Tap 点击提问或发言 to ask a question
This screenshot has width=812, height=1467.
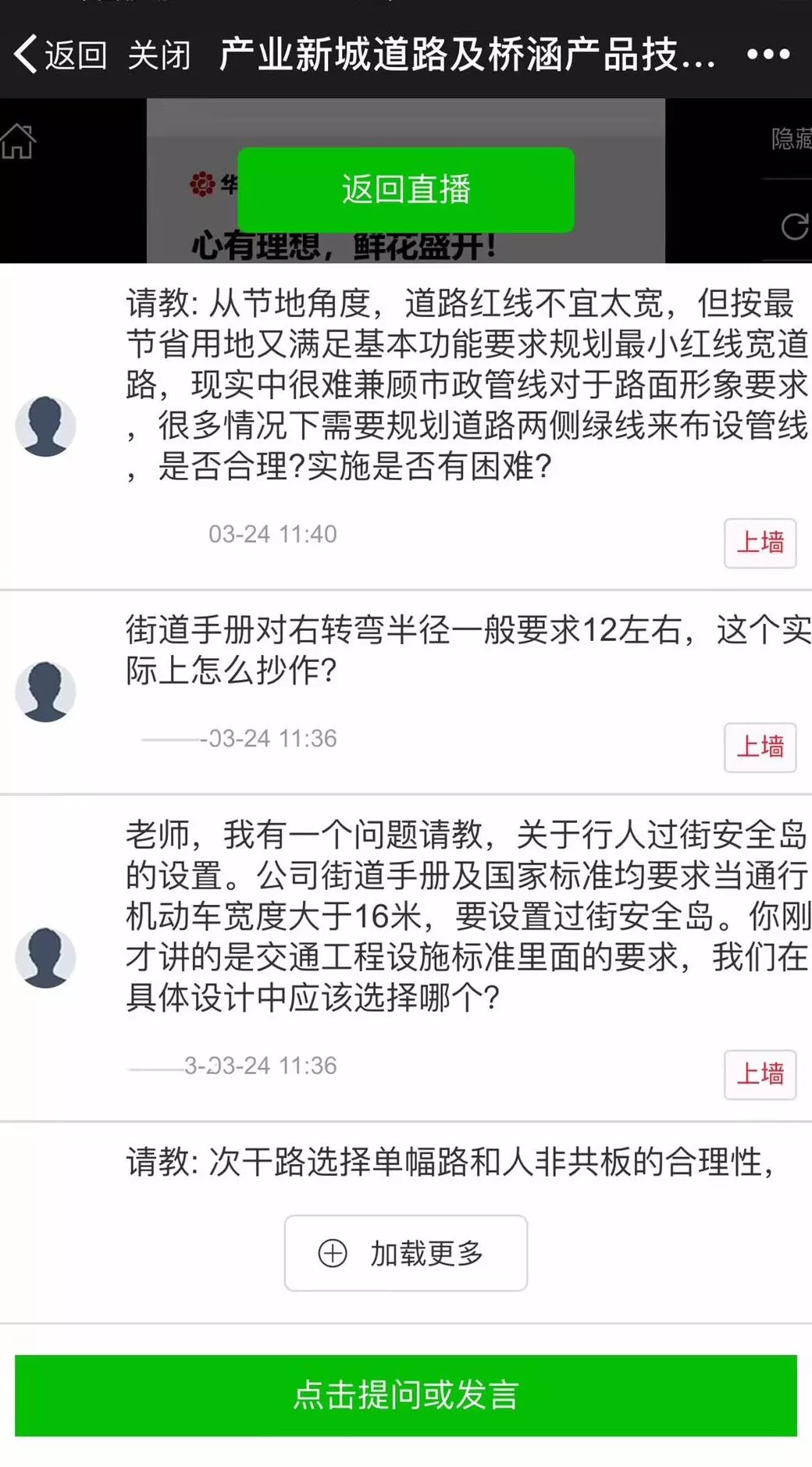click(405, 1395)
